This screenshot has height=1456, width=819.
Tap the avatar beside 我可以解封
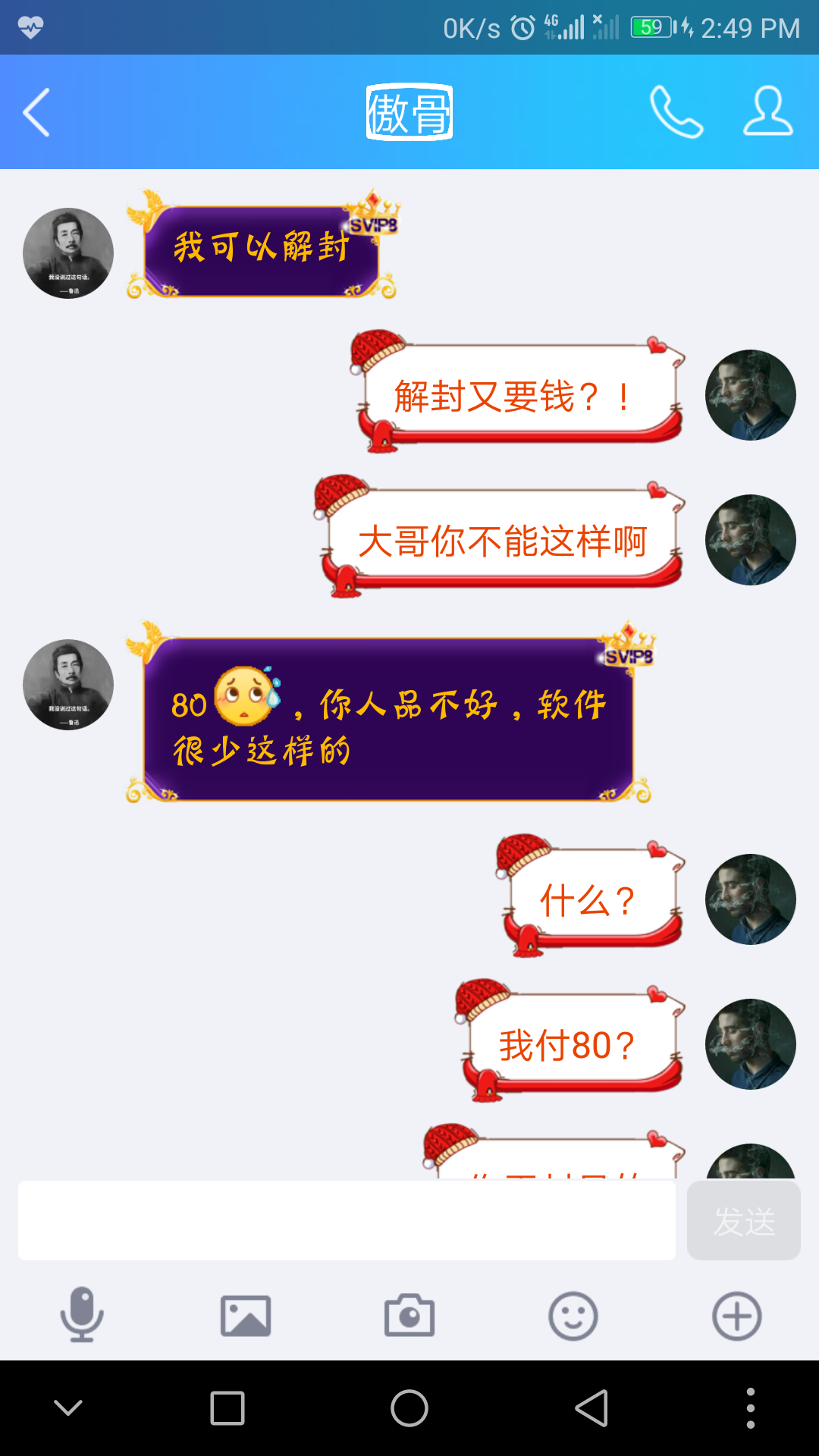coord(68,253)
